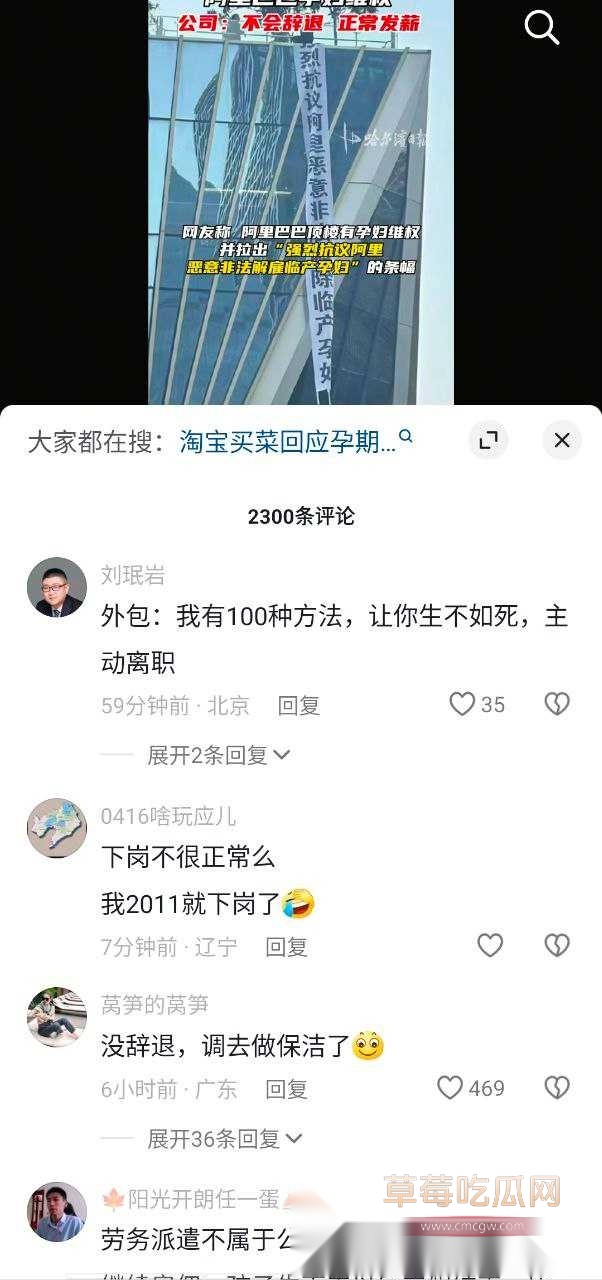
Task: Dislike 莴笋的莴笋's comment
Action: [557, 1088]
